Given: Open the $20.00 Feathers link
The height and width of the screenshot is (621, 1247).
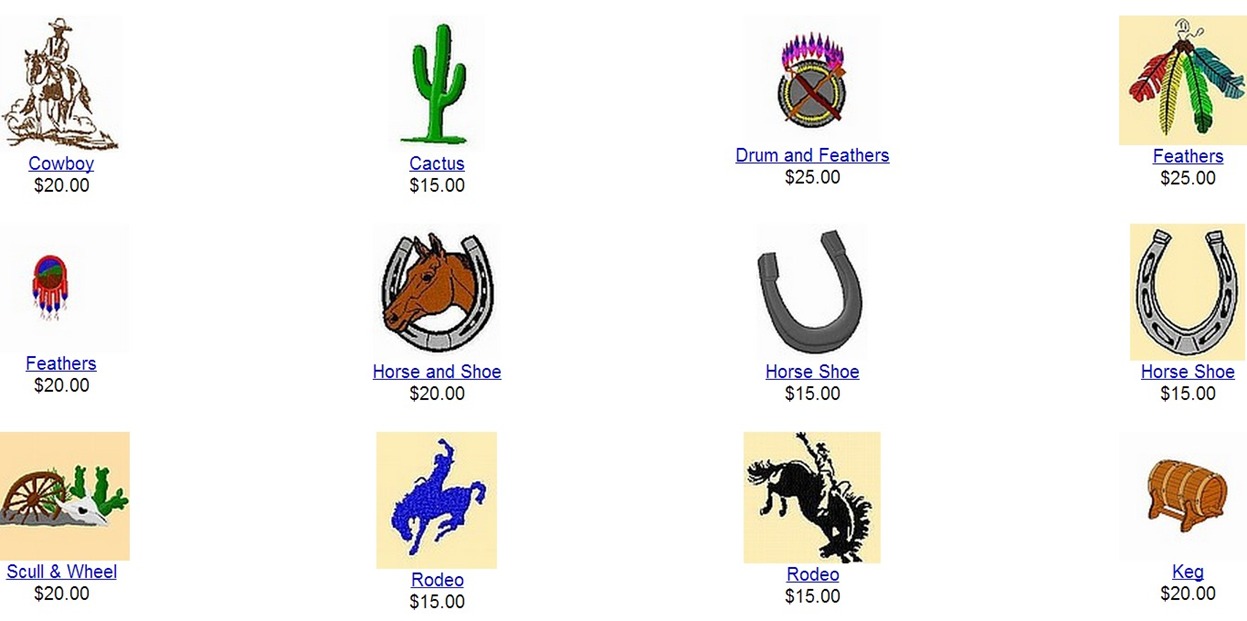Looking at the screenshot, I should click(x=61, y=364).
